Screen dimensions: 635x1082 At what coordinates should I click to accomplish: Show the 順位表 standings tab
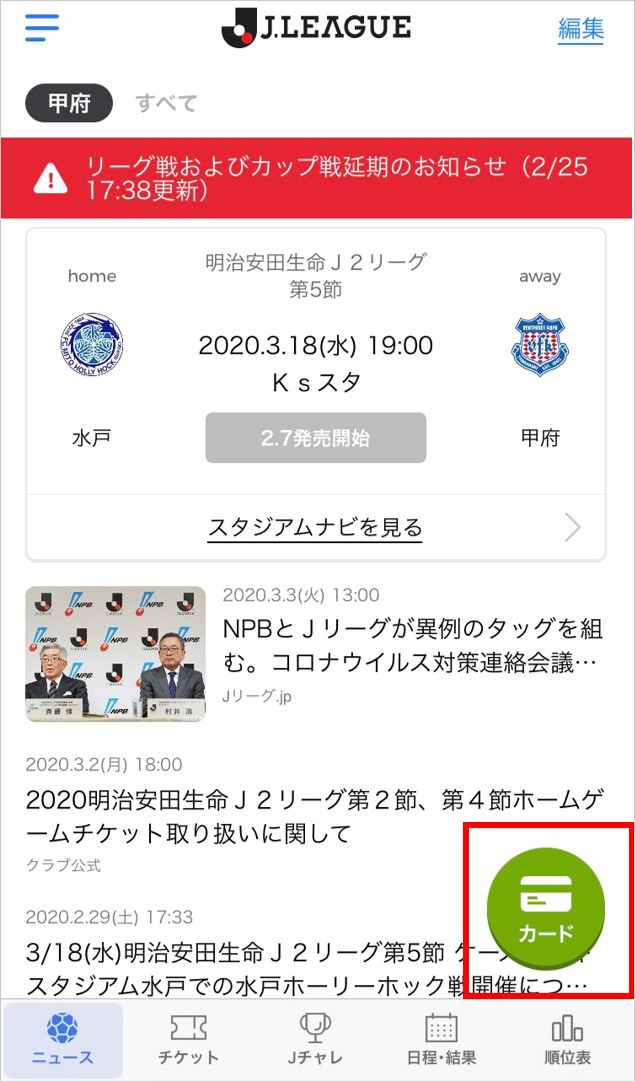(x=567, y=1041)
